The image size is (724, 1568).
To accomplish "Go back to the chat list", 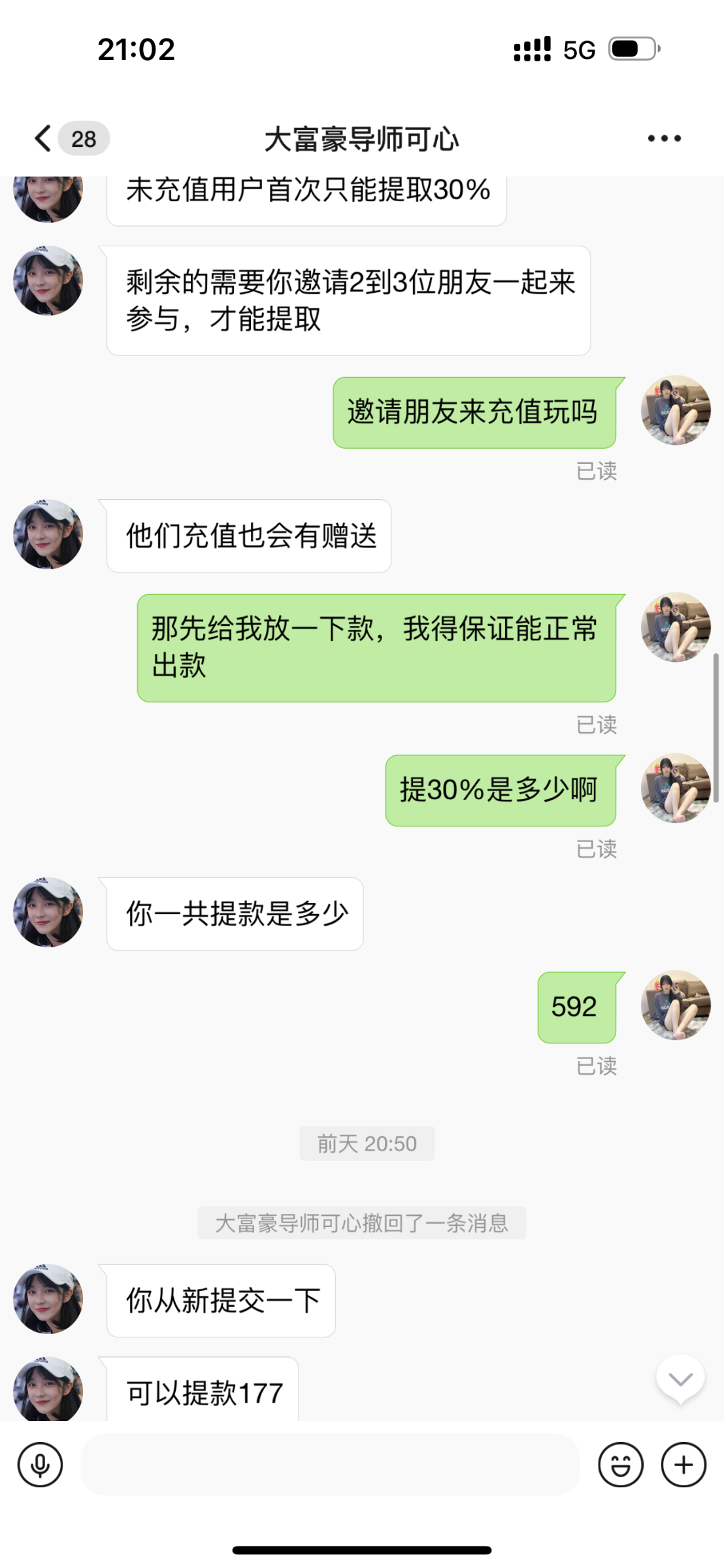I will click(x=44, y=139).
